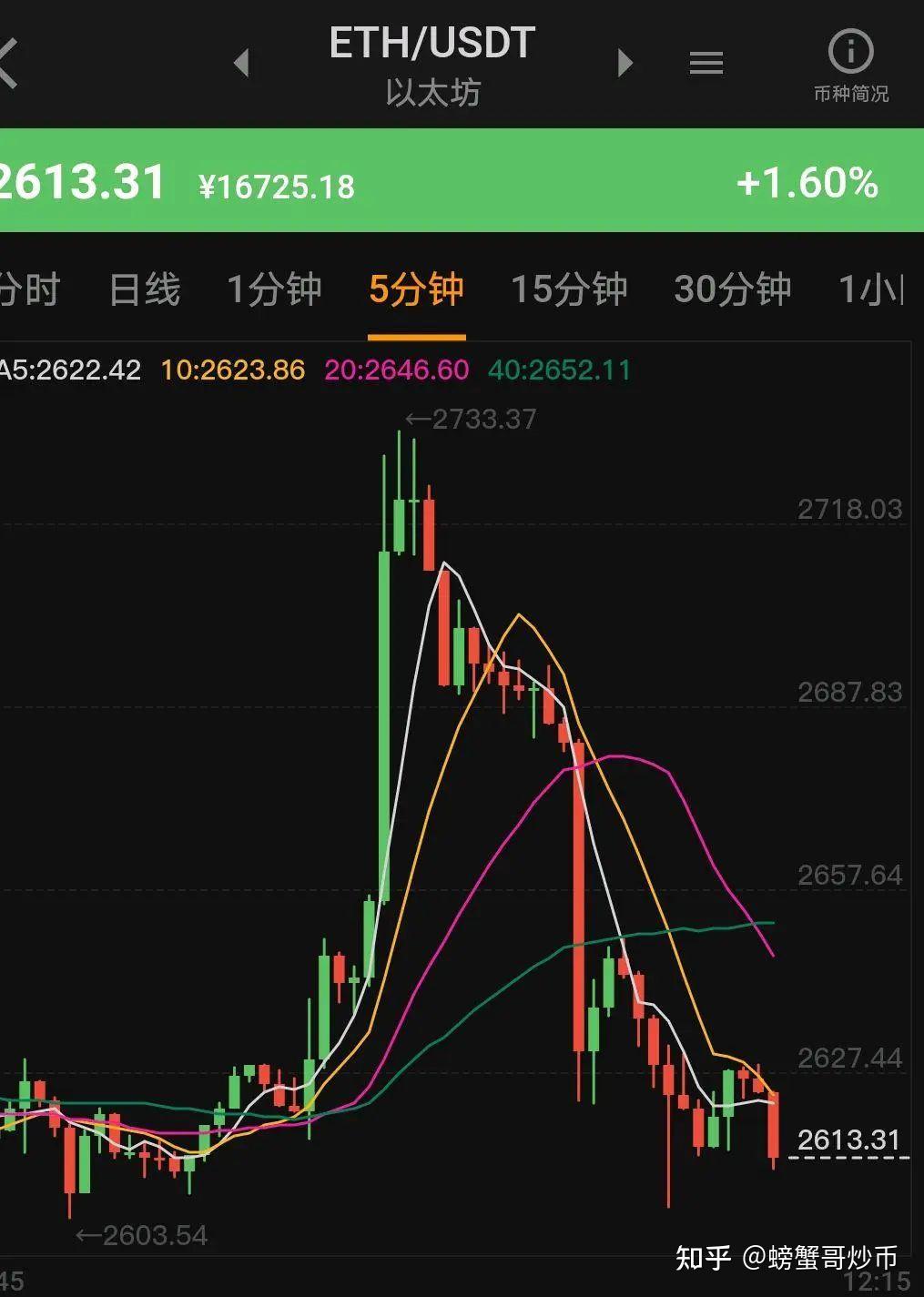Switch to the previous trading pair
Image resolution: width=924 pixels, height=1297 pixels.
(241, 63)
